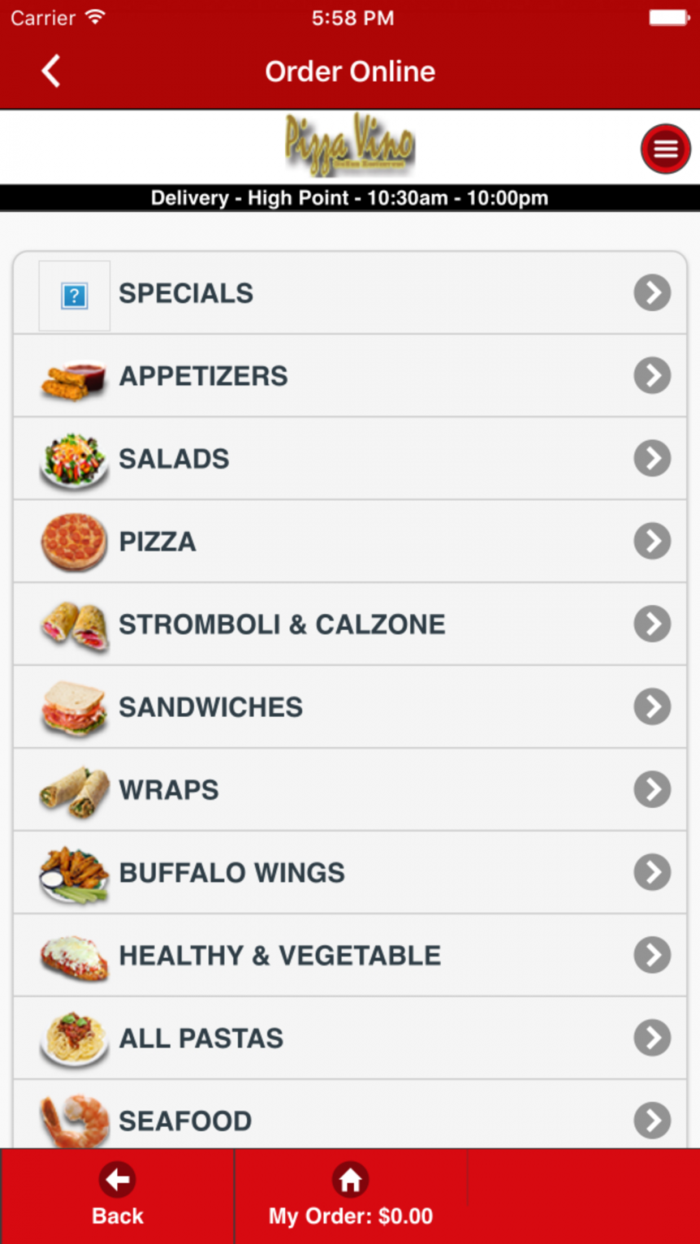
Task: Browse the Seafood category
Action: tap(350, 1118)
